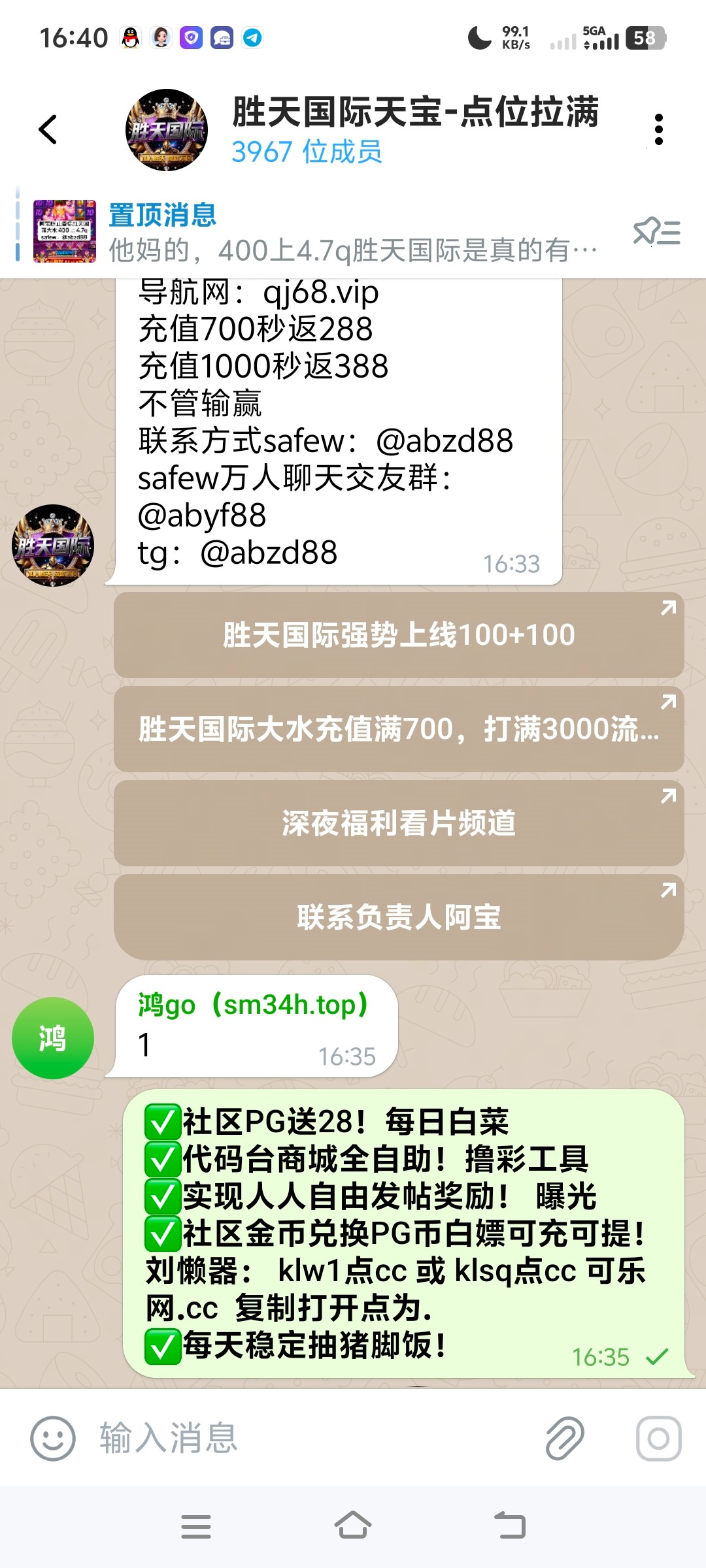The height and width of the screenshot is (1568, 706).
Task: Open the 胜天国际 sender avatar
Action: [53, 546]
